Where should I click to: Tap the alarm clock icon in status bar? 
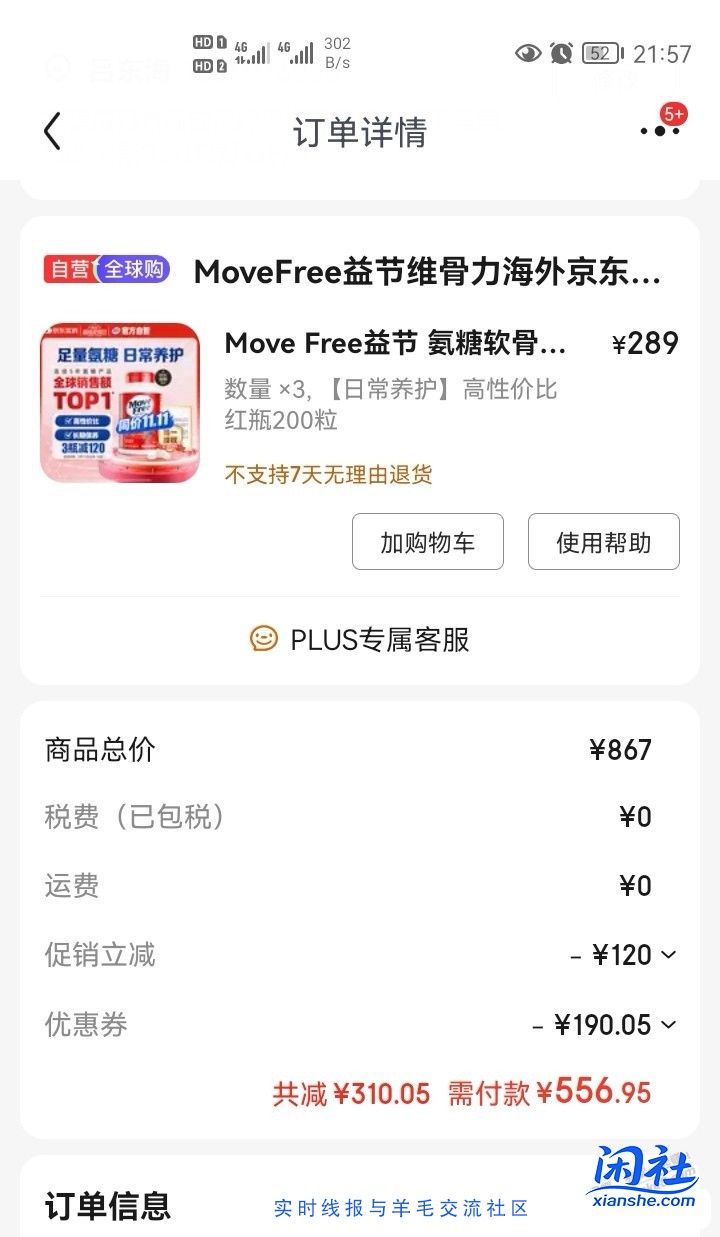561,52
